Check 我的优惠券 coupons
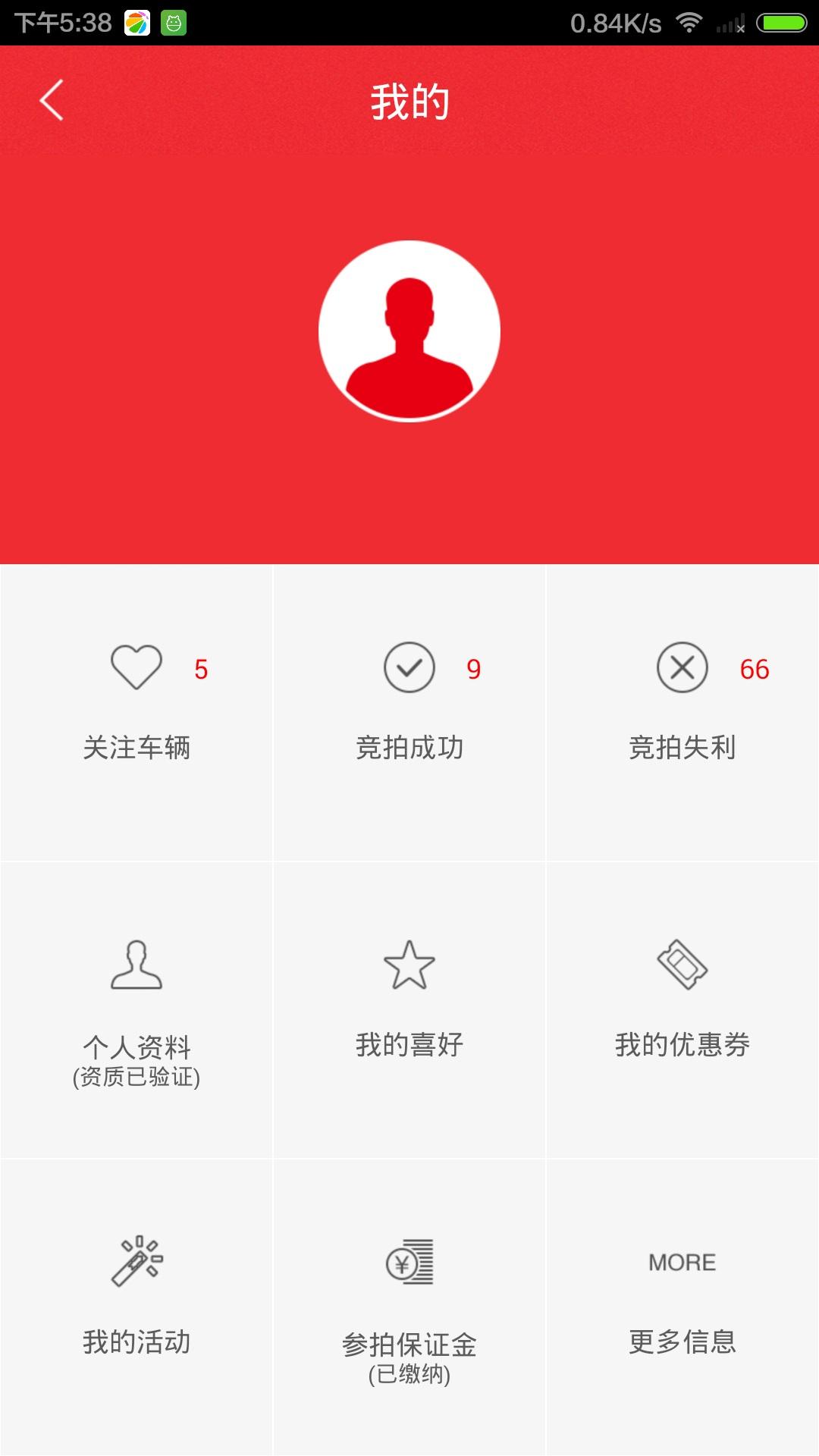 pyautogui.click(x=682, y=1010)
